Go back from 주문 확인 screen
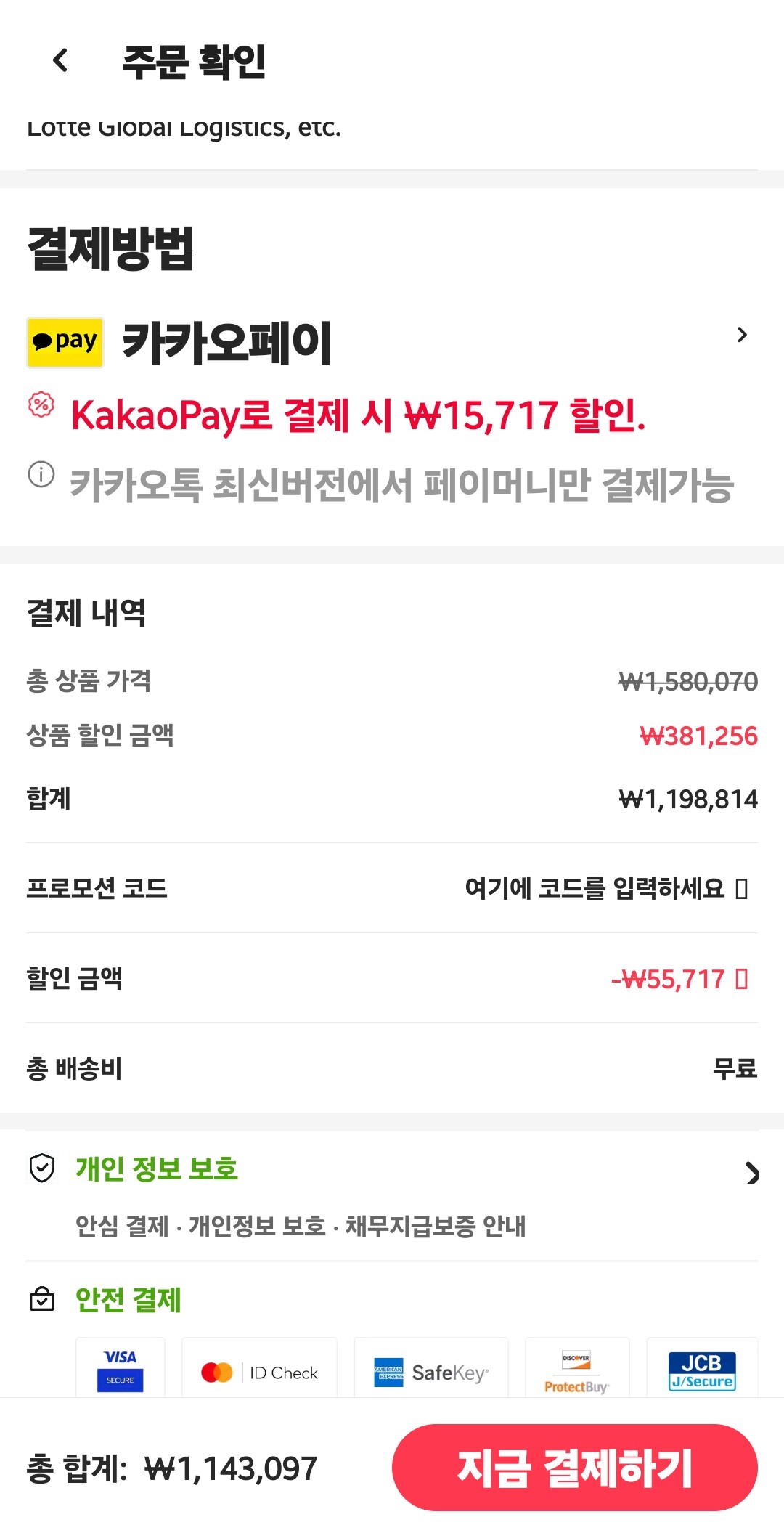The image size is (784, 1533). 61,60
